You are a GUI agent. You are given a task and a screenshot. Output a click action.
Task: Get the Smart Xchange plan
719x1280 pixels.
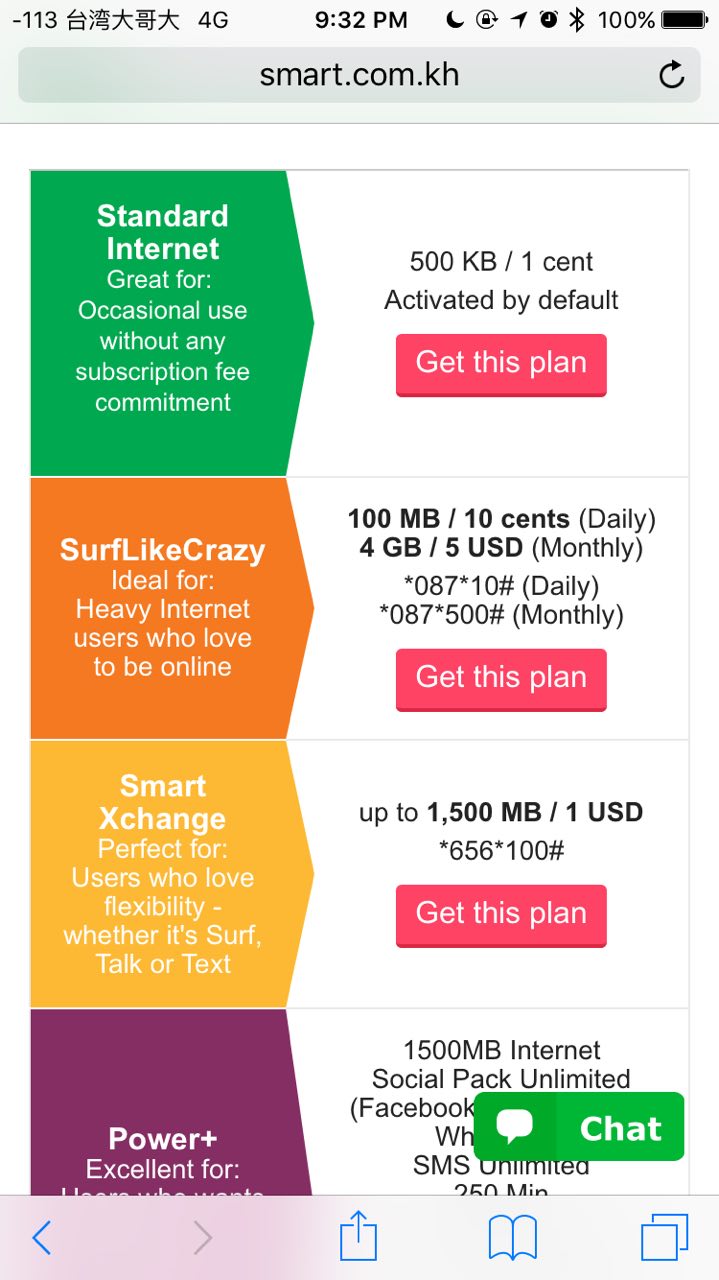click(501, 914)
